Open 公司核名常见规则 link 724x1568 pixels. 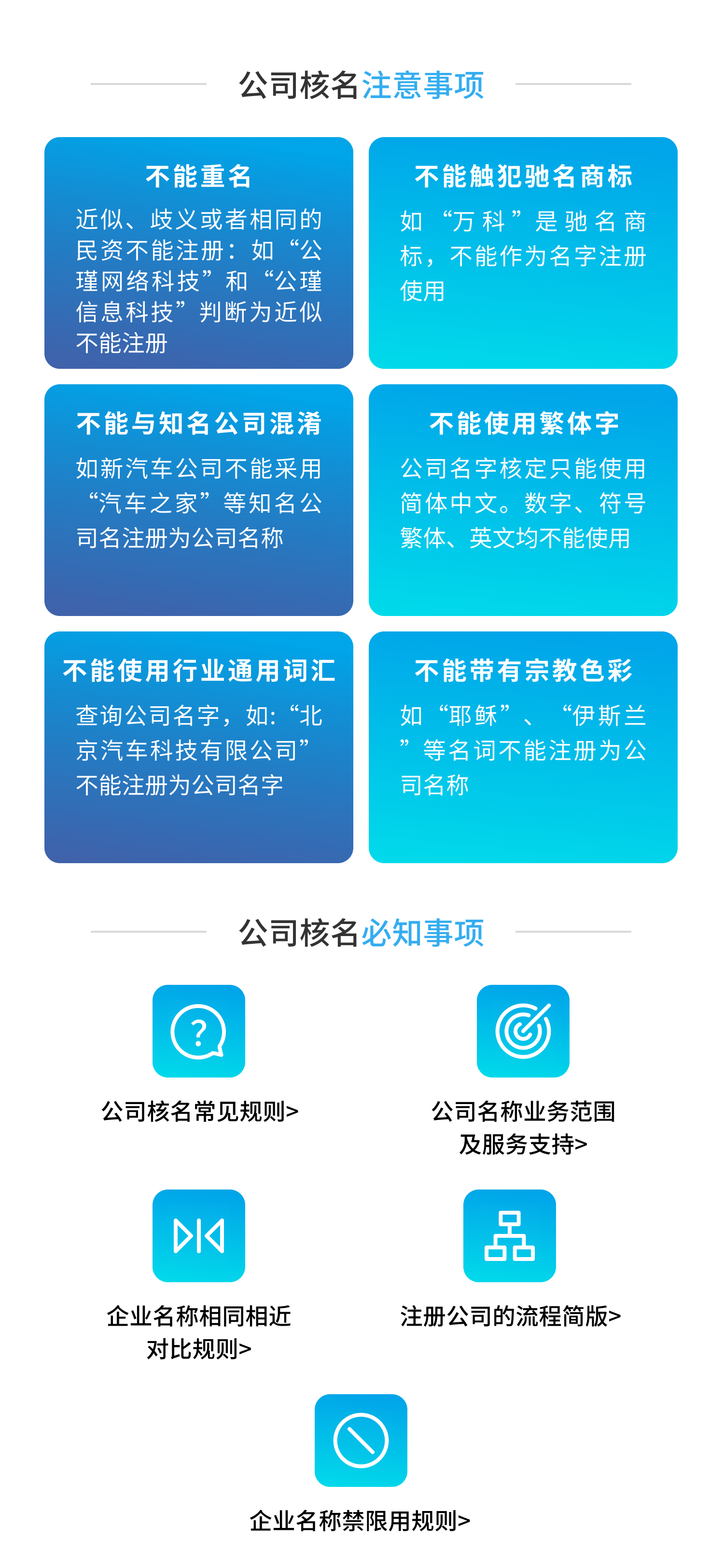(x=199, y=1111)
